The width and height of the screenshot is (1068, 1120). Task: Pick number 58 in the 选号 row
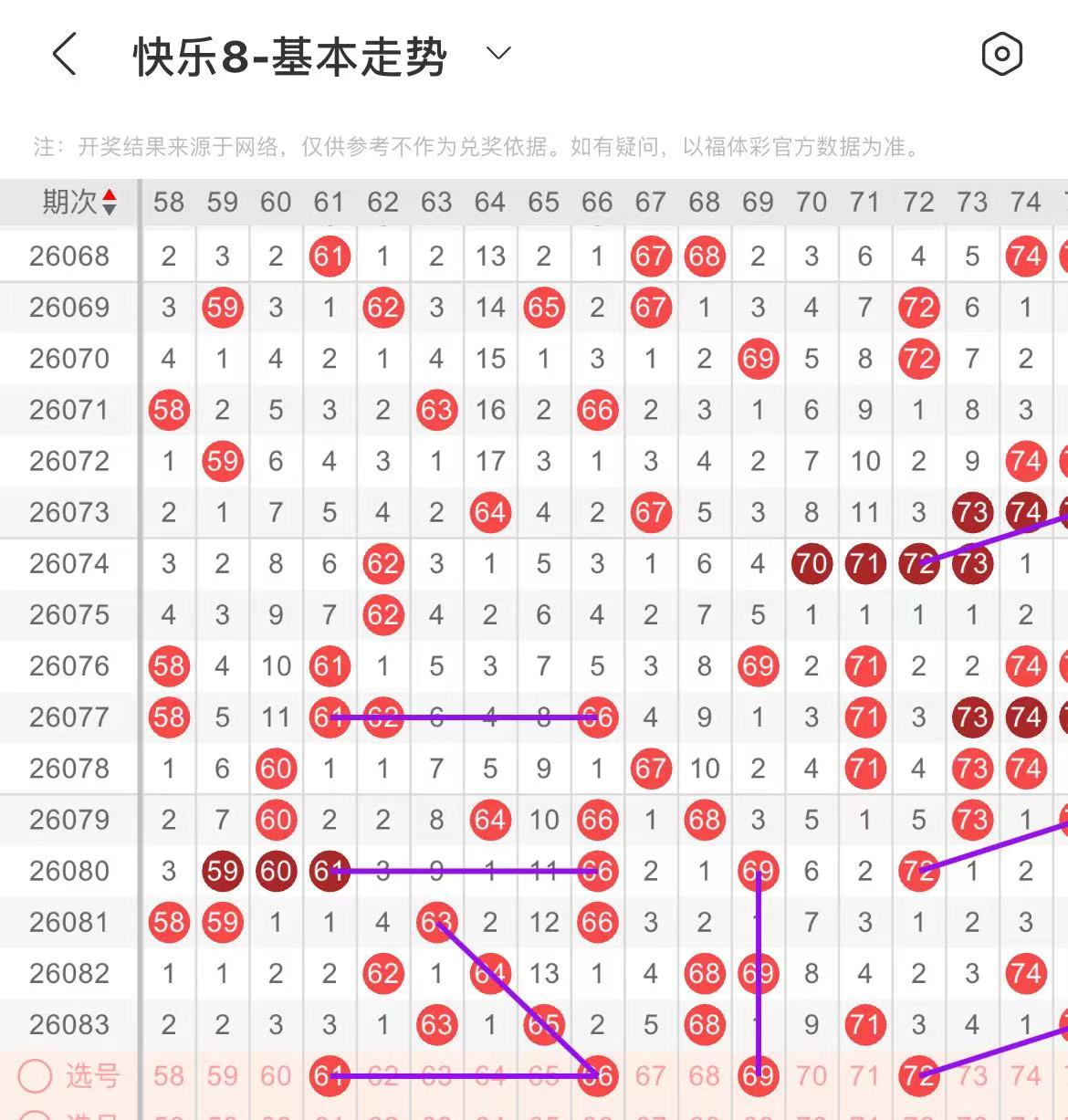tap(168, 1076)
